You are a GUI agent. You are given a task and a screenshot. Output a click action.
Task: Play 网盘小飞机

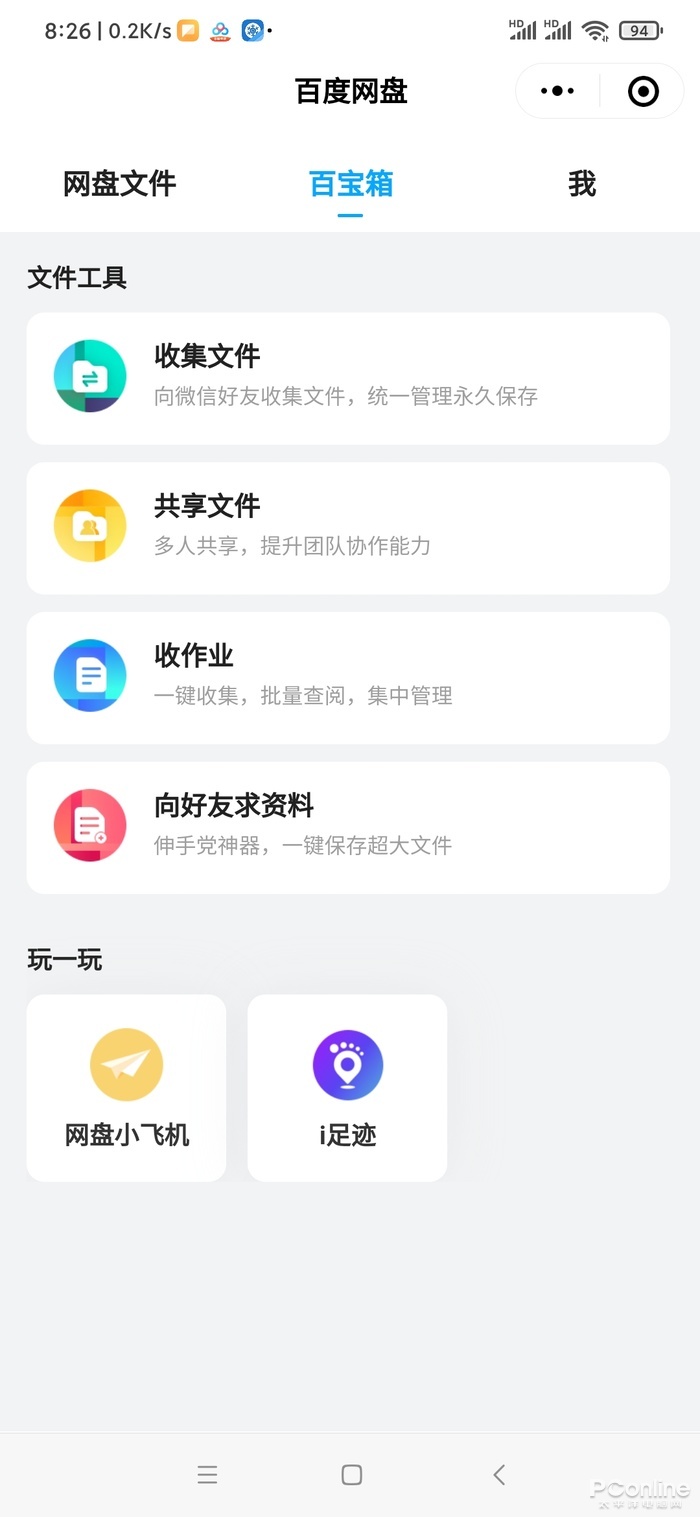coord(127,1088)
